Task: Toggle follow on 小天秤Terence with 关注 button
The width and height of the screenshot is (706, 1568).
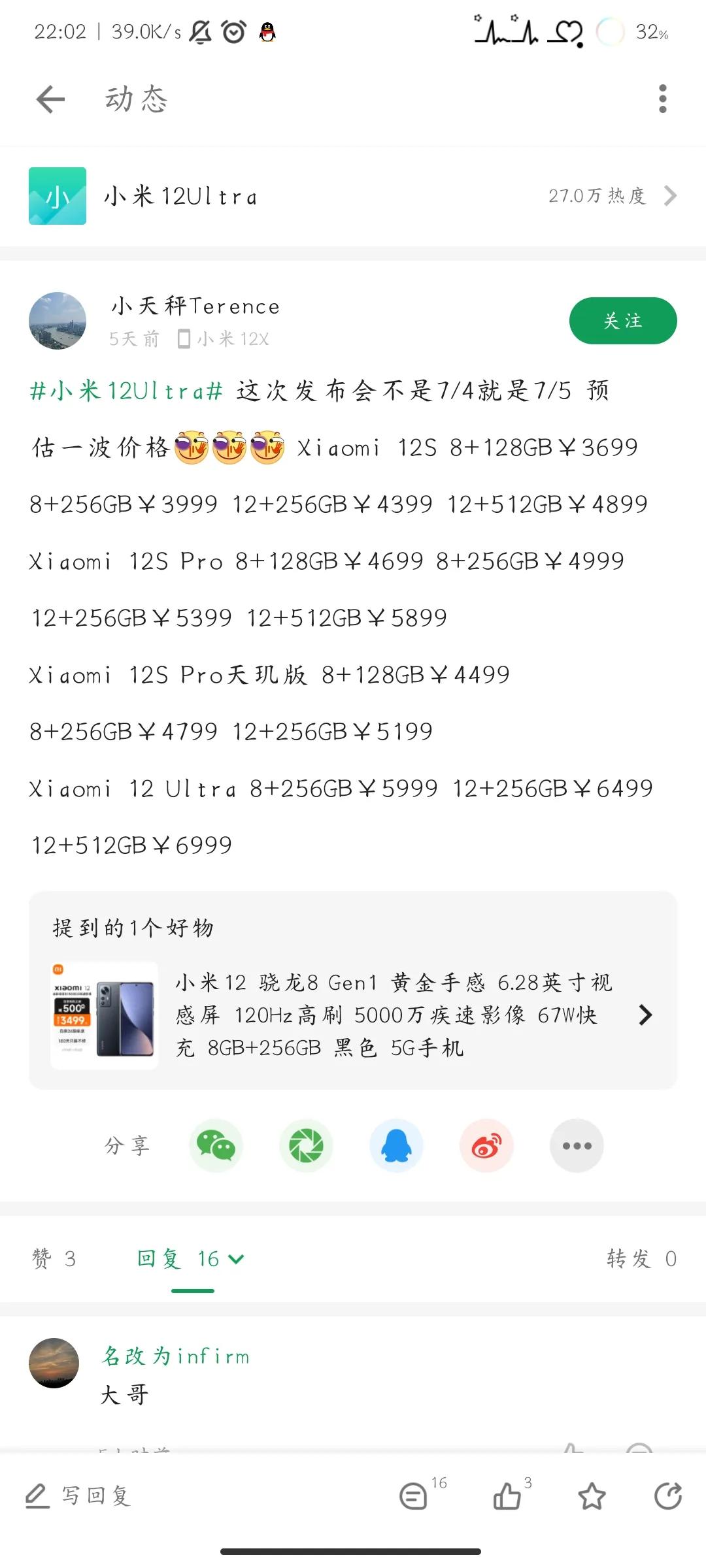Action: (x=622, y=321)
